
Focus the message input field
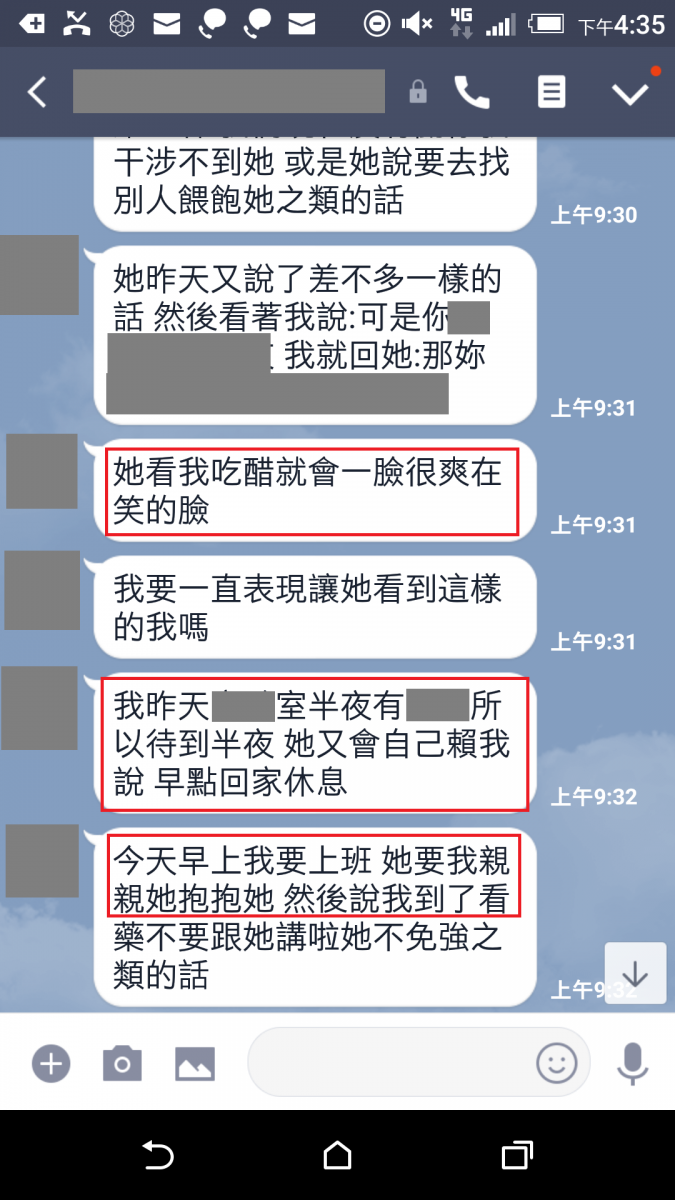(x=390, y=1062)
